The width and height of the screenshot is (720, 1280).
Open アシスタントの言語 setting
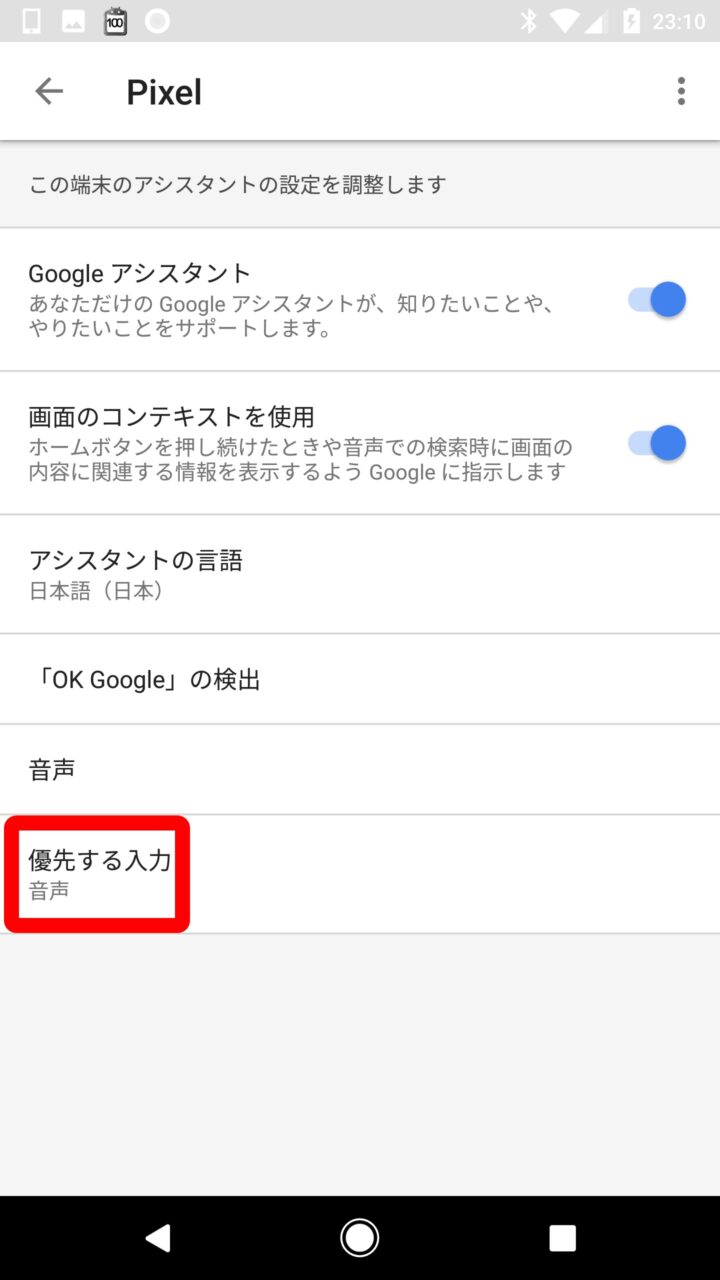click(x=360, y=574)
